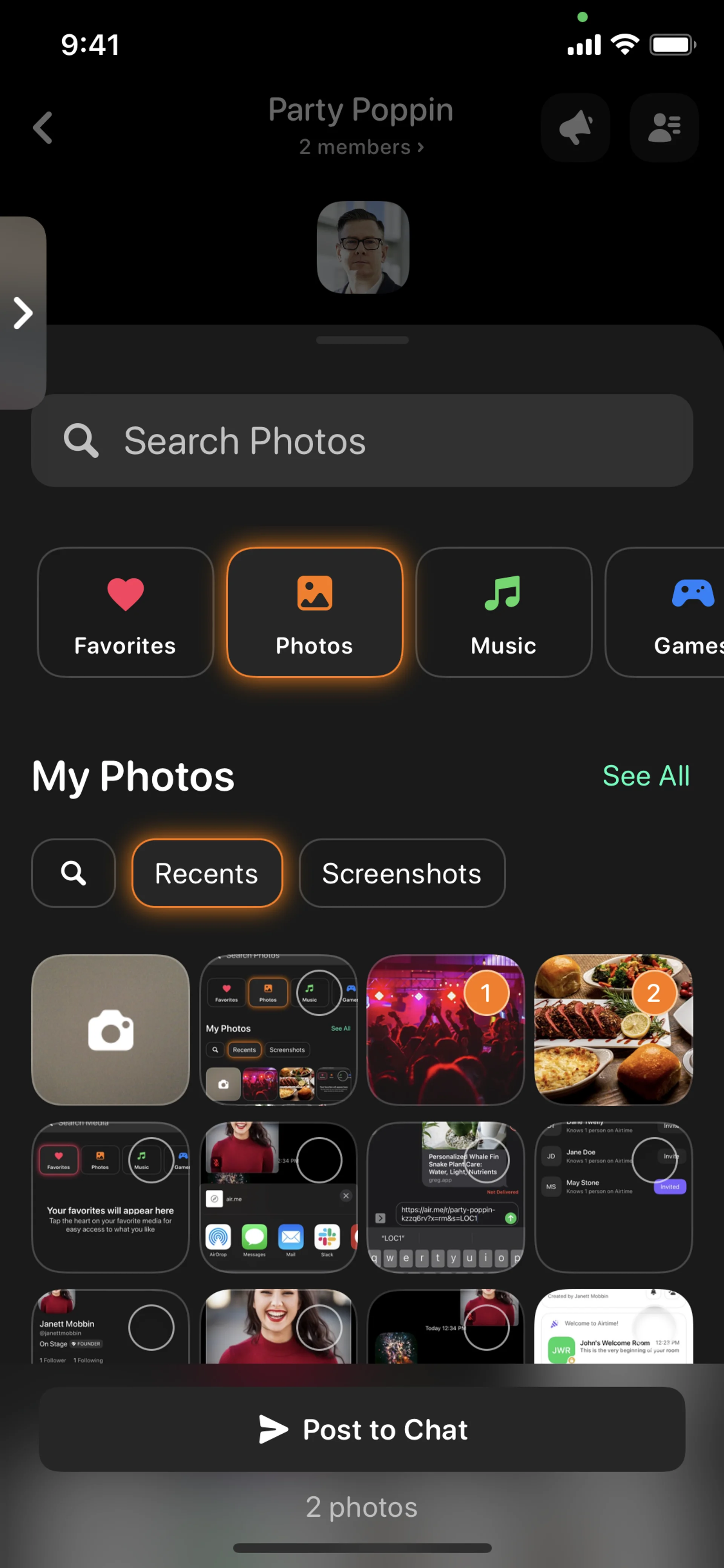Image resolution: width=724 pixels, height=1568 pixels.
Task: Select the Photos category
Action: [x=314, y=612]
